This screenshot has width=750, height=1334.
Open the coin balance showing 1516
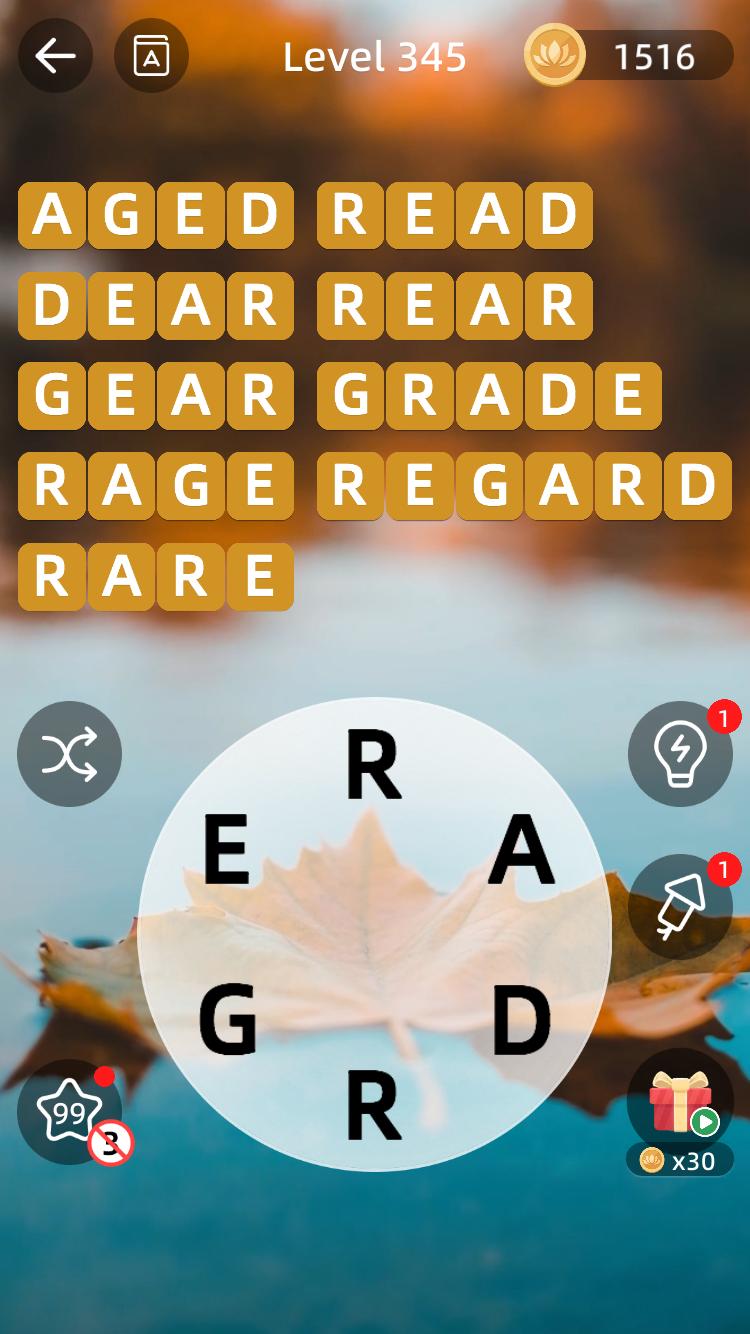630,56
